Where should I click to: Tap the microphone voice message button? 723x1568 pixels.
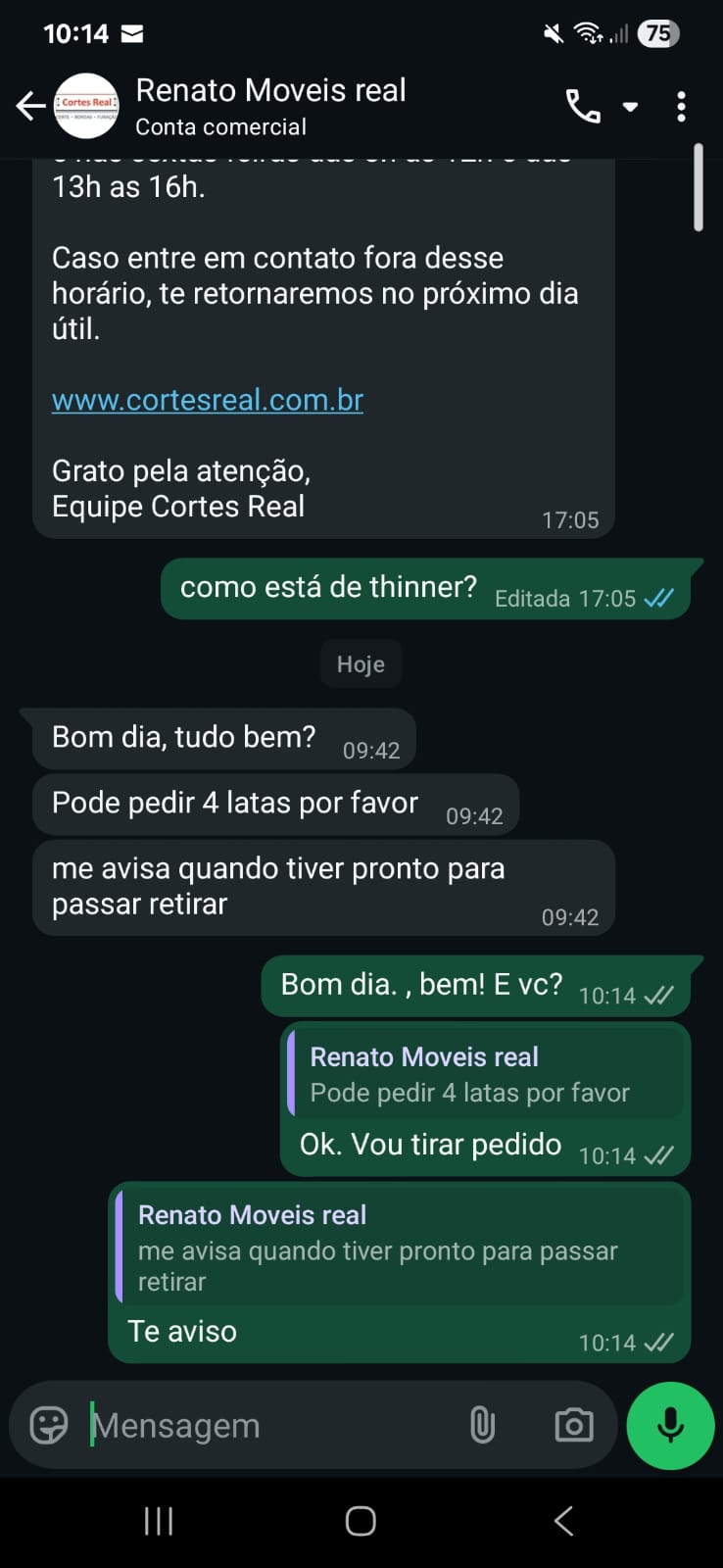671,1425
